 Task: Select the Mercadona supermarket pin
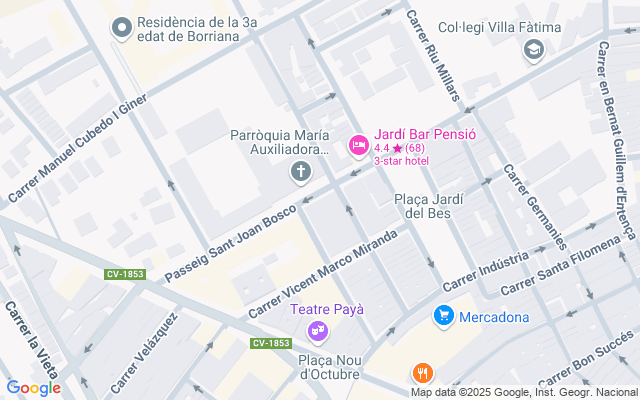pos(444,317)
